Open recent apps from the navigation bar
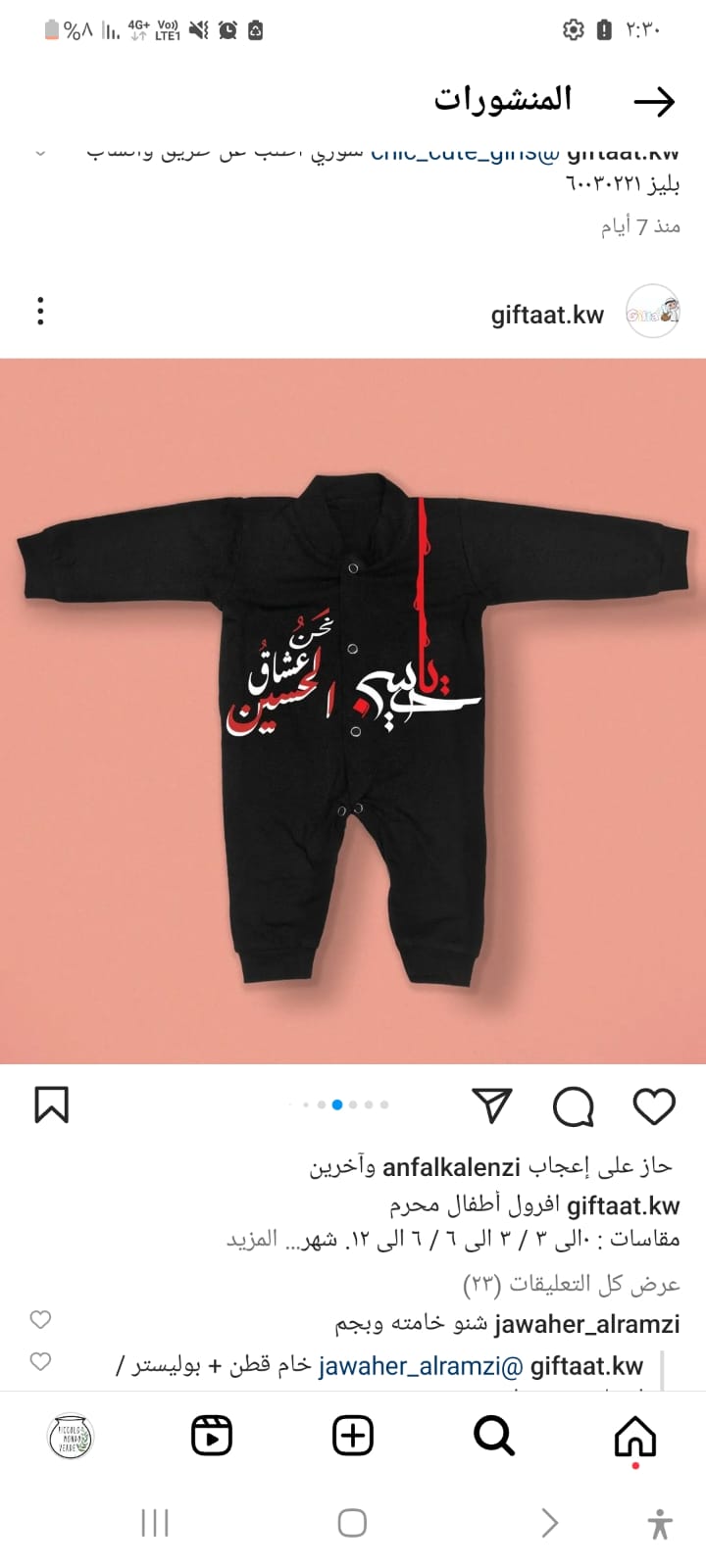This screenshot has height=1568, width=706. point(155,1523)
